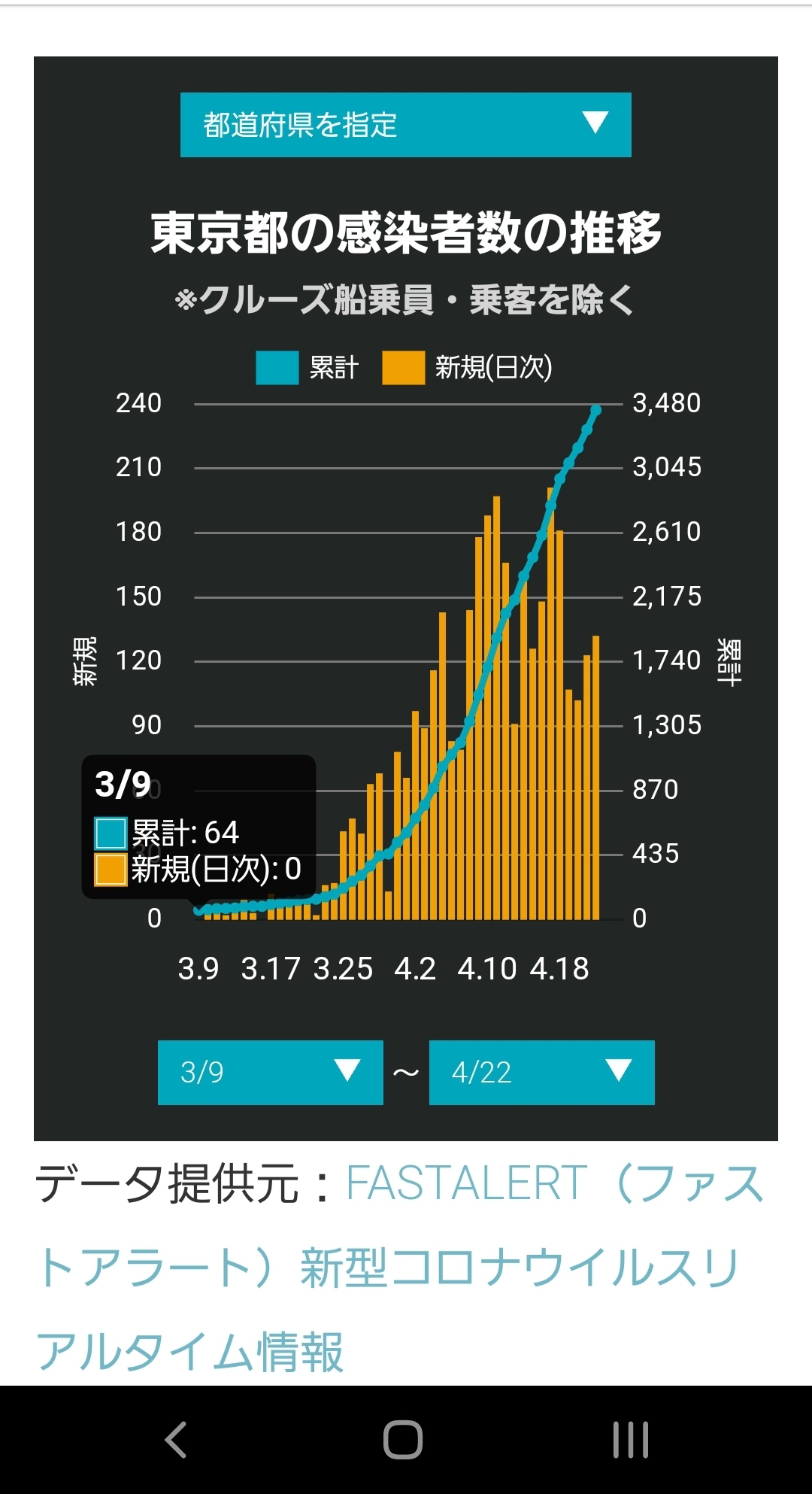
Task: Open the 都道府県を指定 prefecture dropdown
Action: (405, 125)
